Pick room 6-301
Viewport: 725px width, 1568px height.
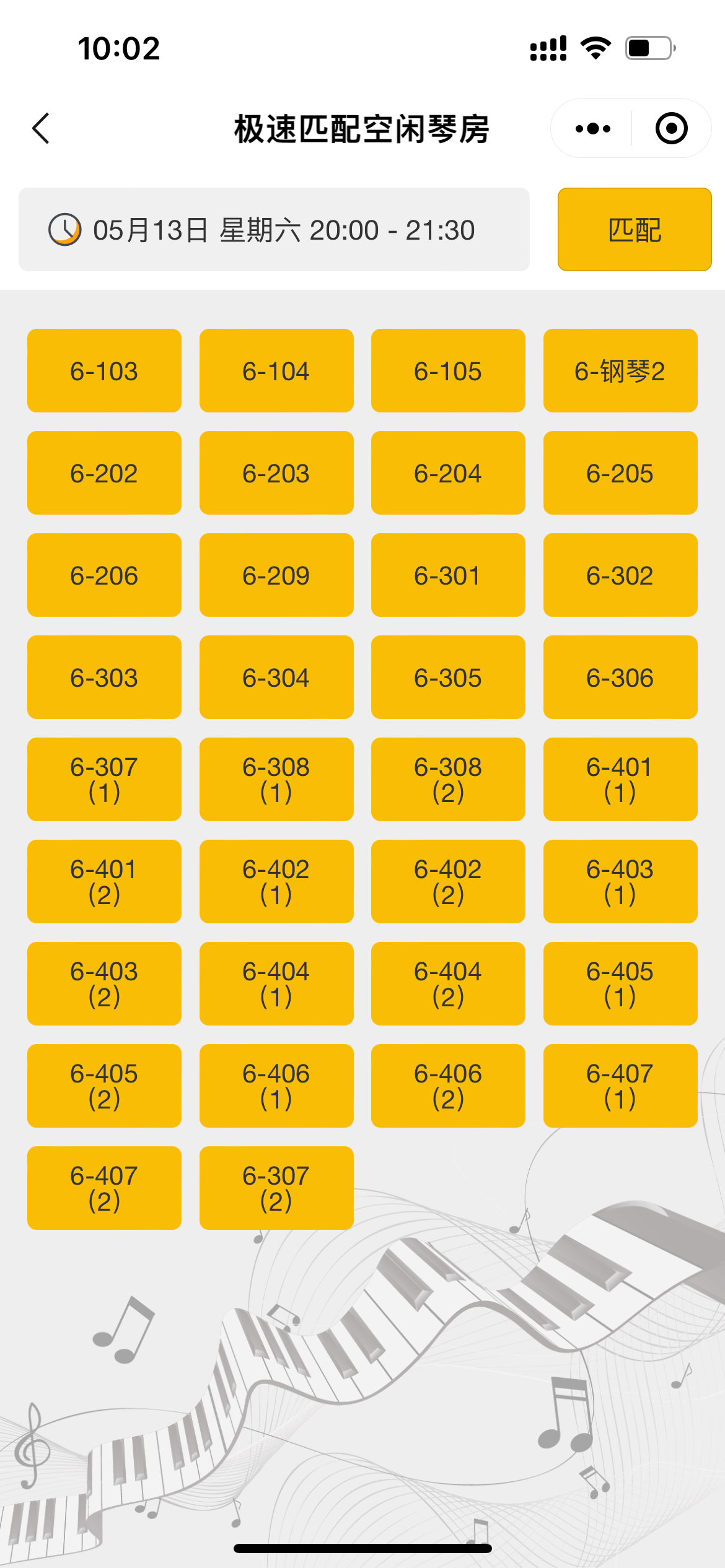pyautogui.click(x=448, y=575)
